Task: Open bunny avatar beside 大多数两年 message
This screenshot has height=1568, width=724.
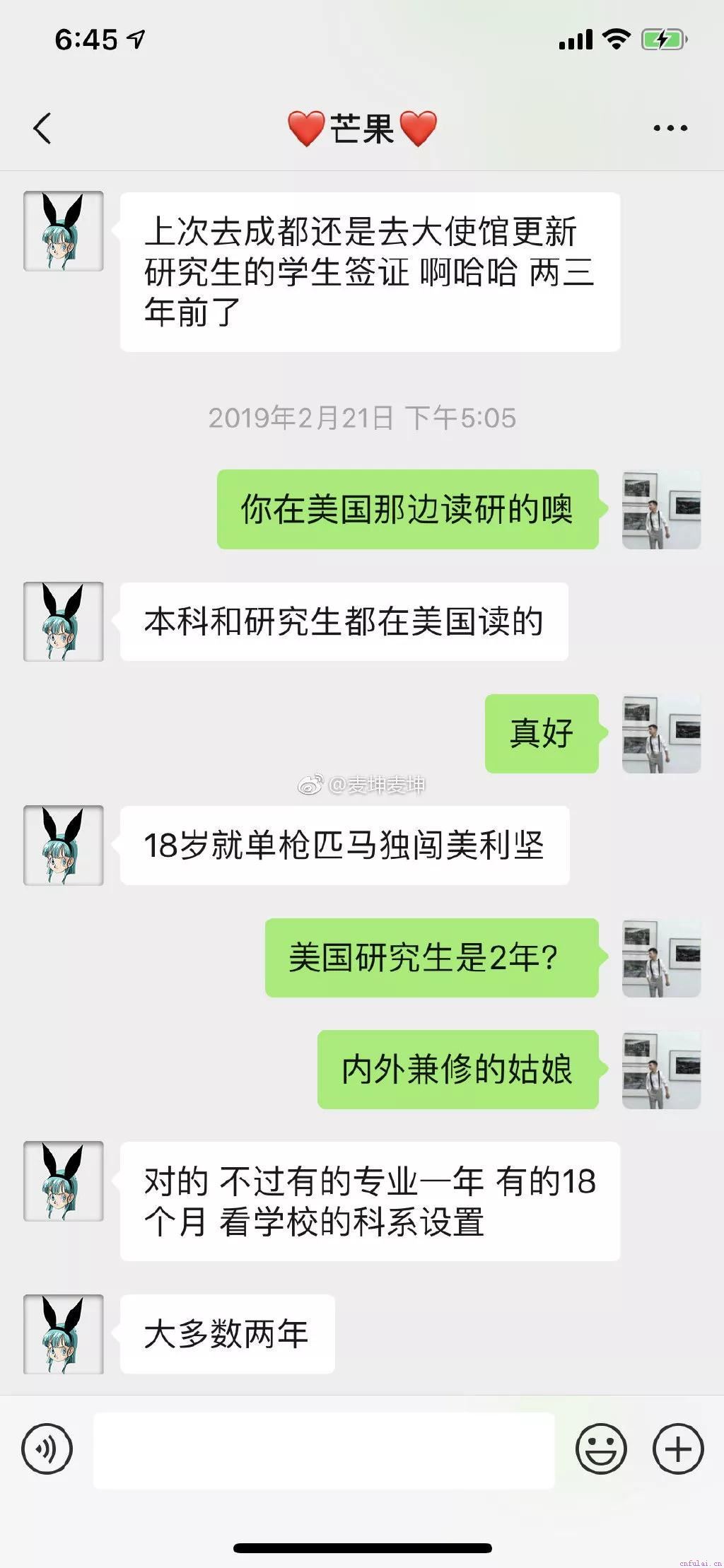Action: (x=64, y=1335)
